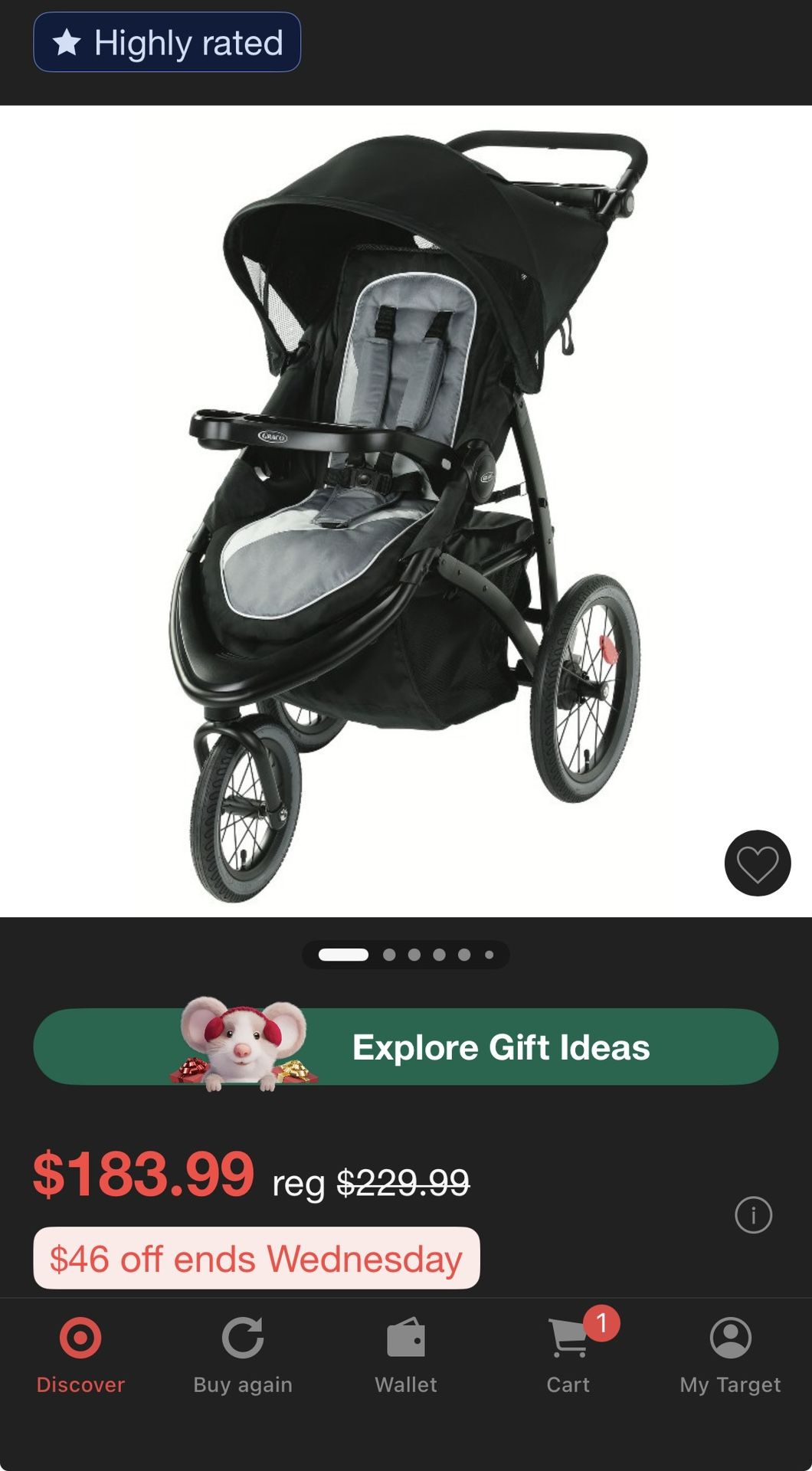
Task: Toggle the heart to favorite the stroller
Action: coord(758,863)
